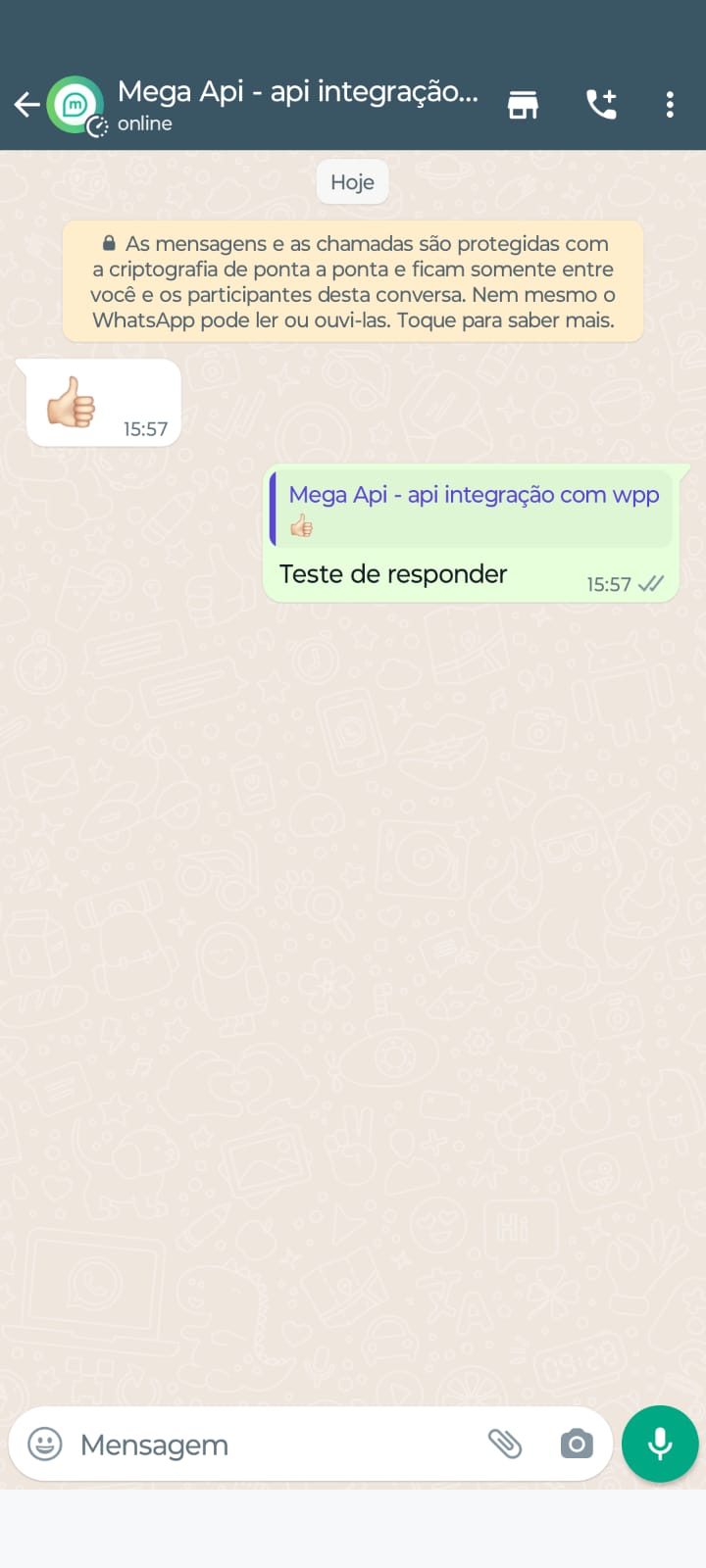Focus the Mensagem text field
706x1568 pixels.
[265, 1445]
